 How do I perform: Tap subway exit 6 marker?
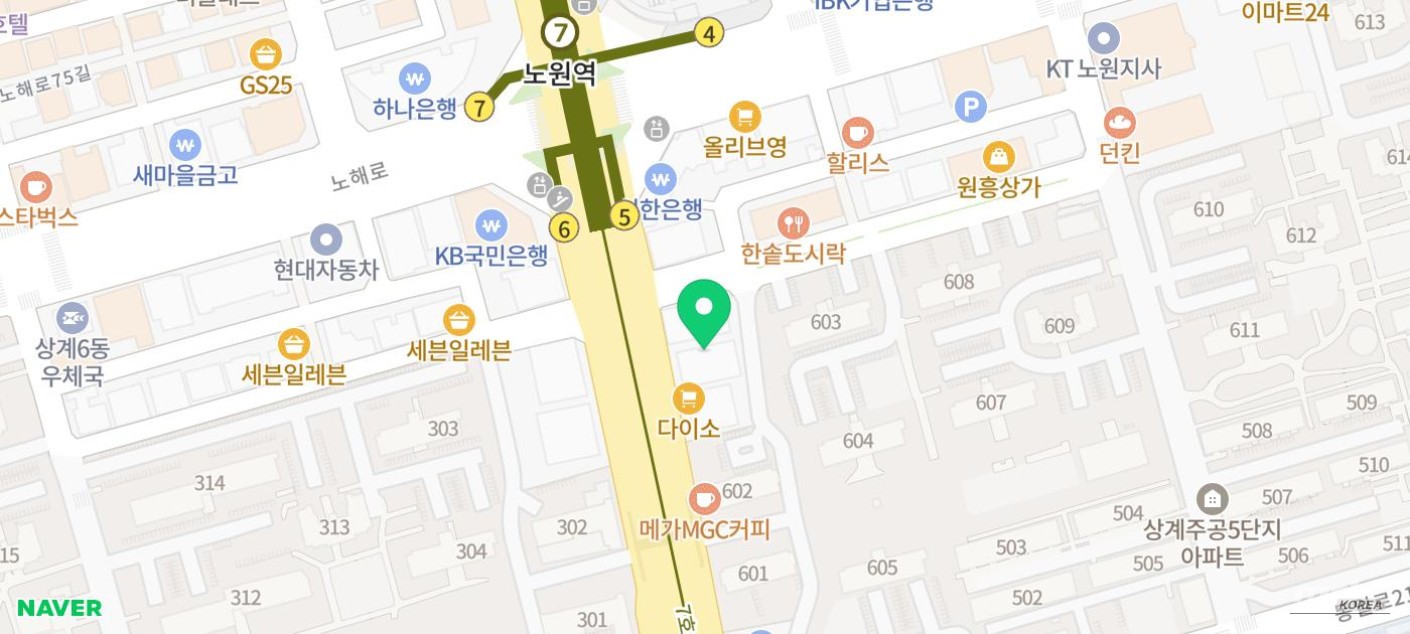[x=565, y=229]
